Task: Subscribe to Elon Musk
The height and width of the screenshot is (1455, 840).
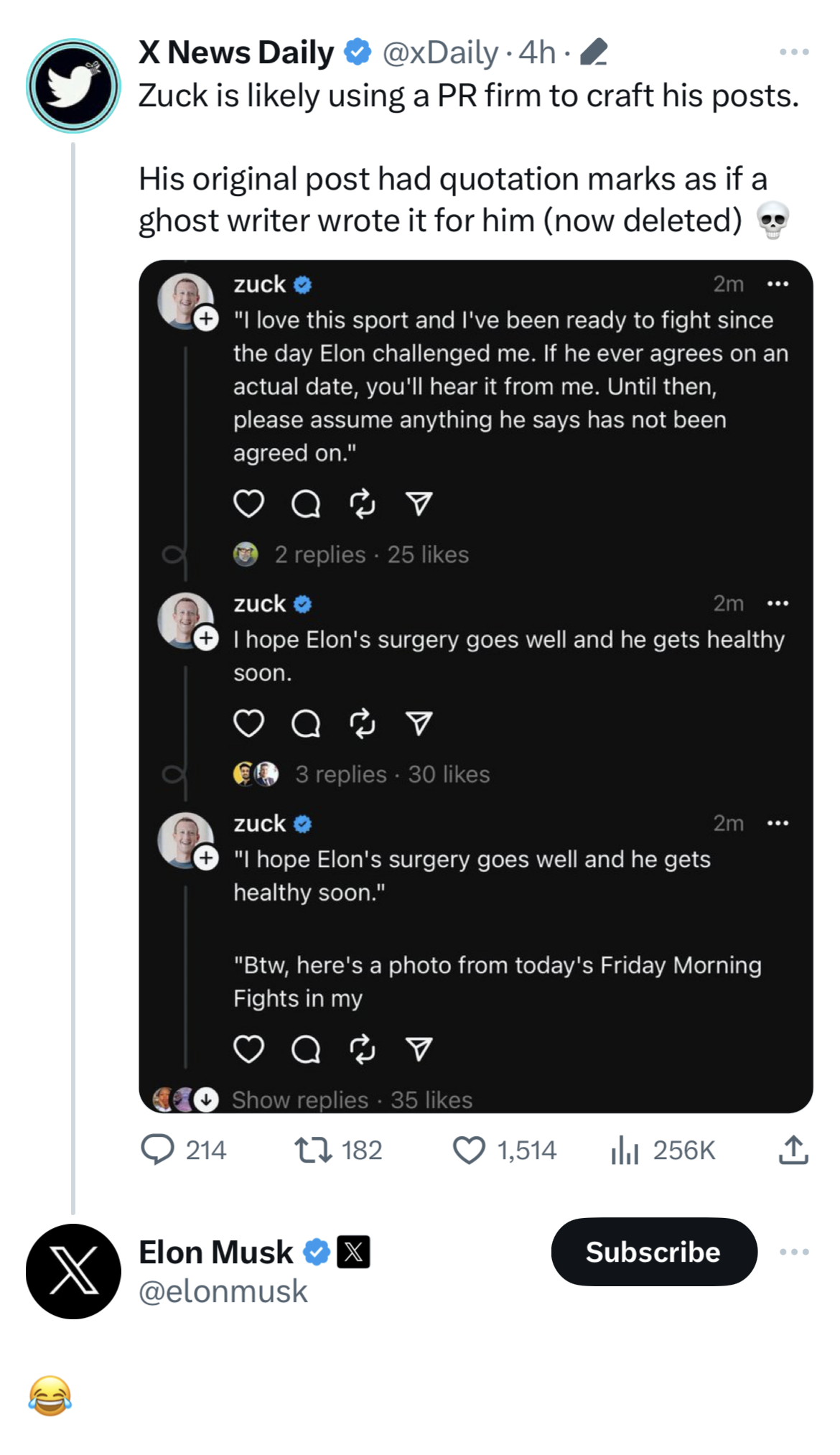Action: tap(653, 1252)
